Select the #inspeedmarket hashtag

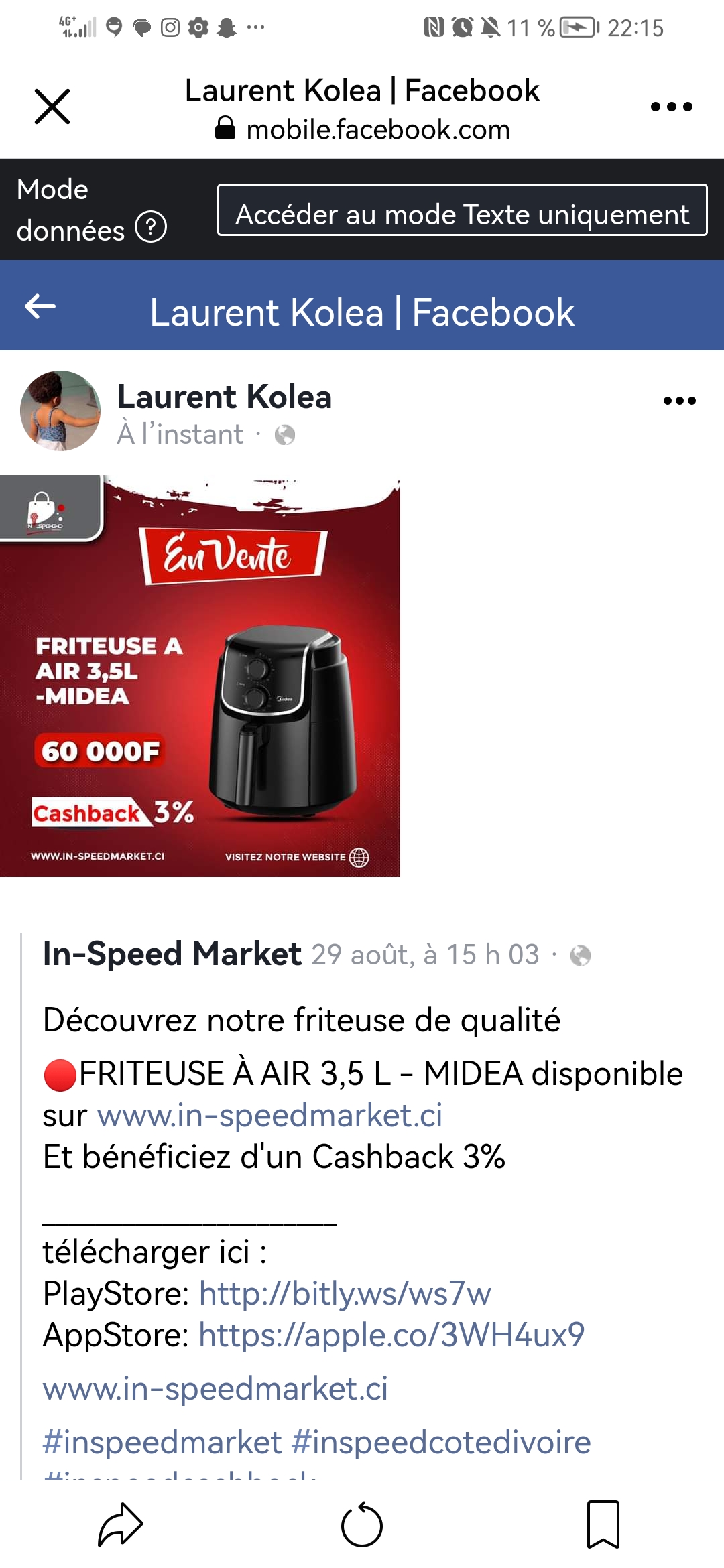pos(162,1442)
